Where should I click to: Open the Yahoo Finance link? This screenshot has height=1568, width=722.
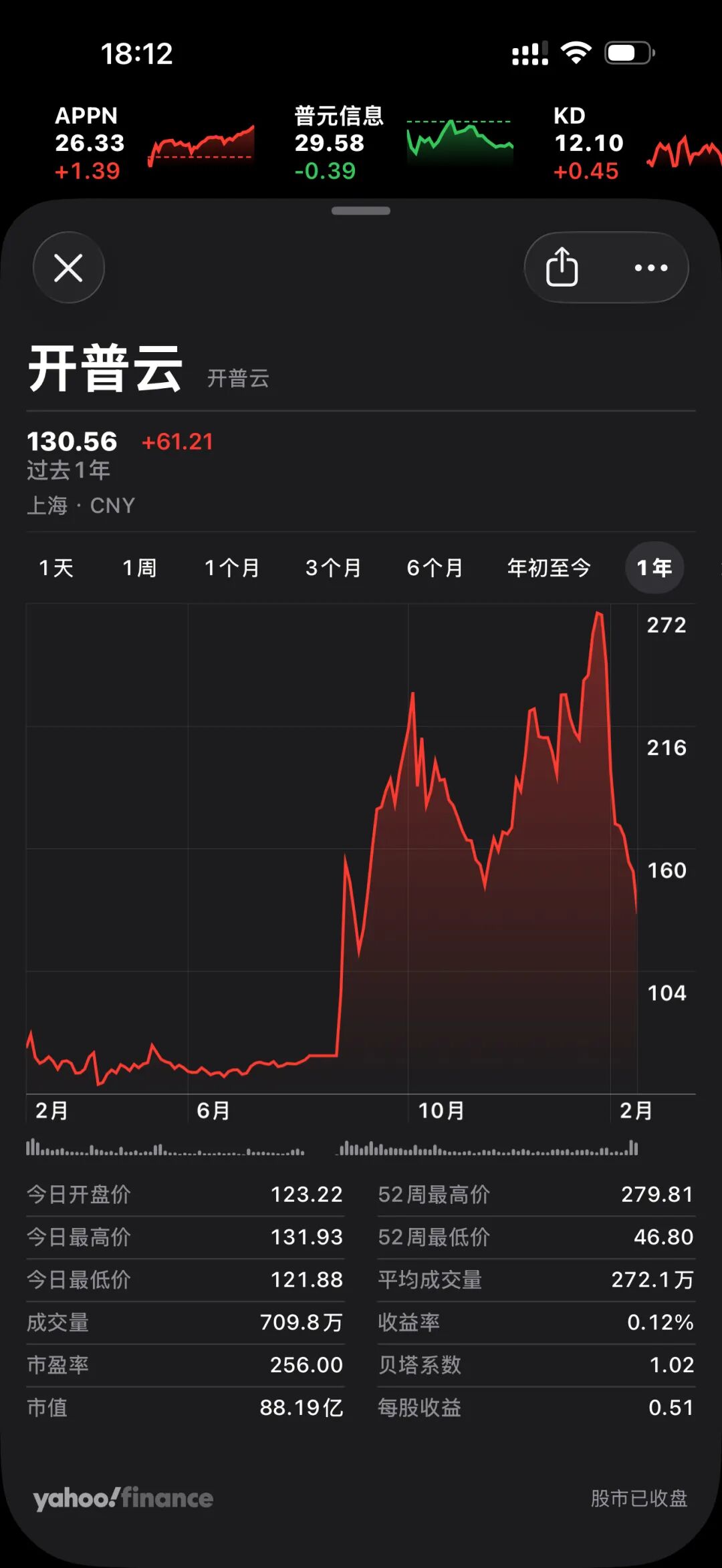click(124, 1499)
